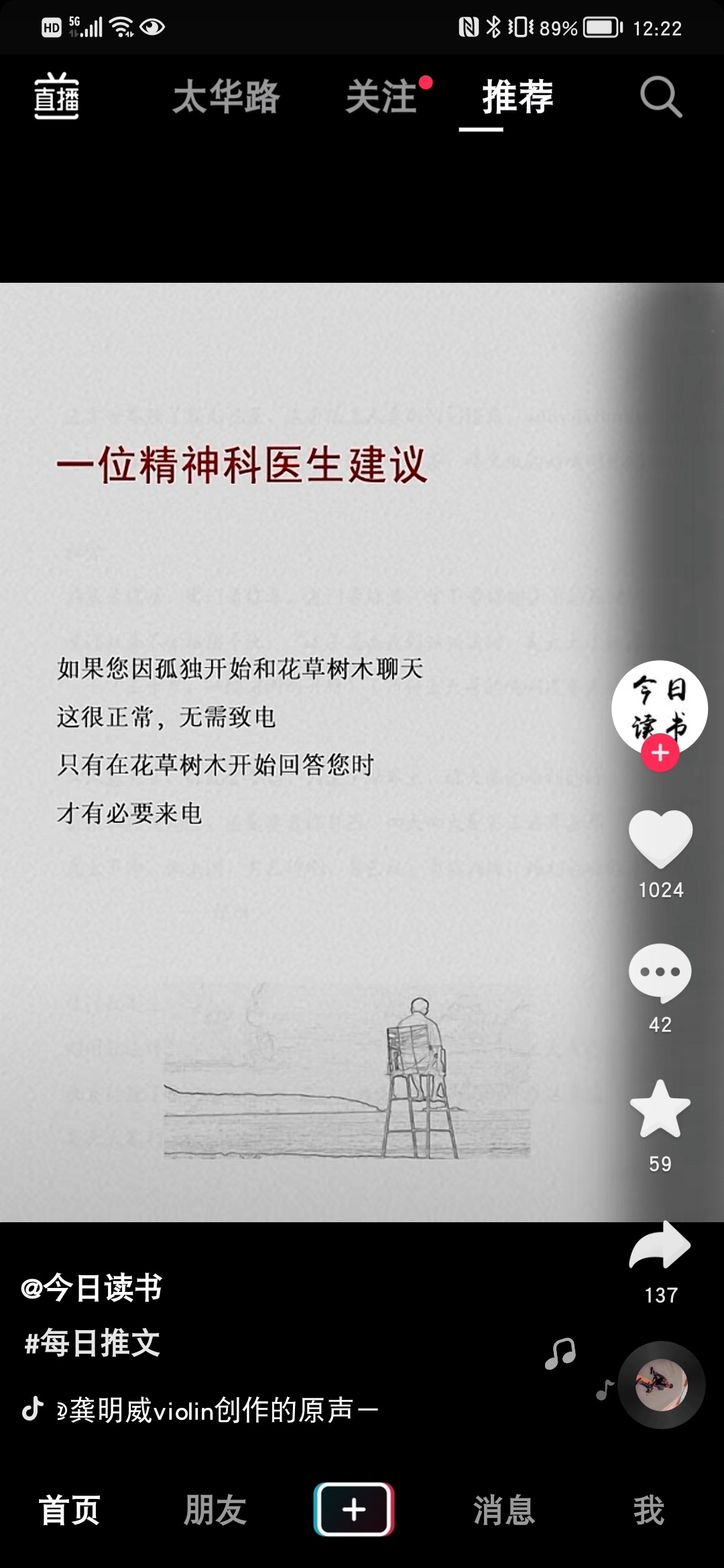The height and width of the screenshot is (1568, 724).
Task: Like this video with the heart
Action: pos(660,839)
